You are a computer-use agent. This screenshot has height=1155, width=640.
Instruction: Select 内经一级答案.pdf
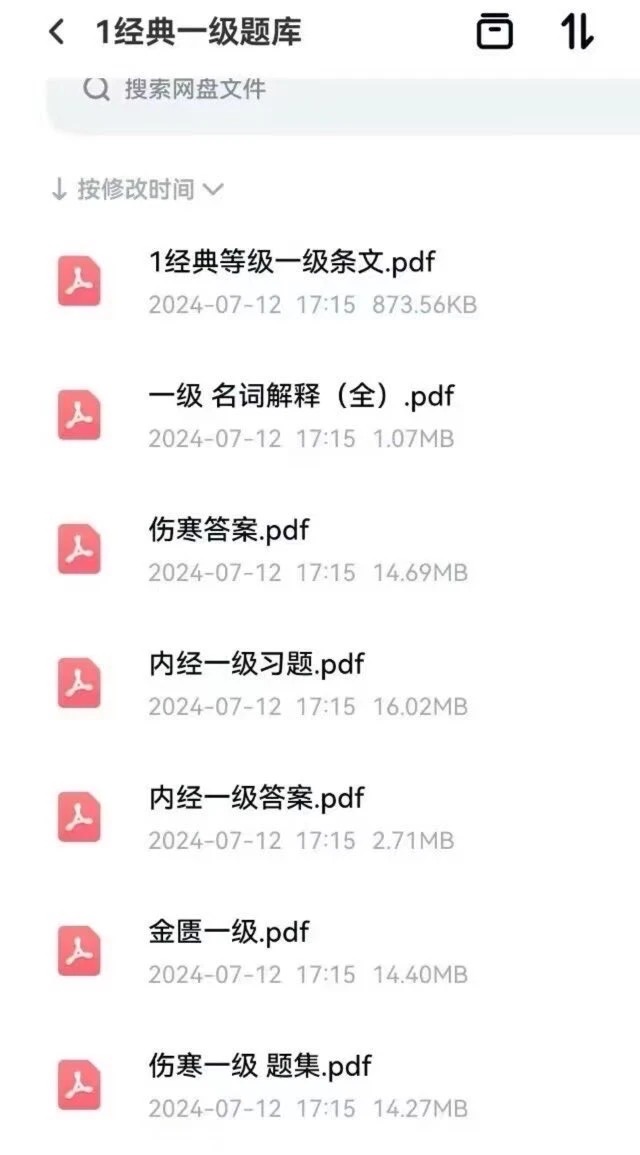(257, 817)
